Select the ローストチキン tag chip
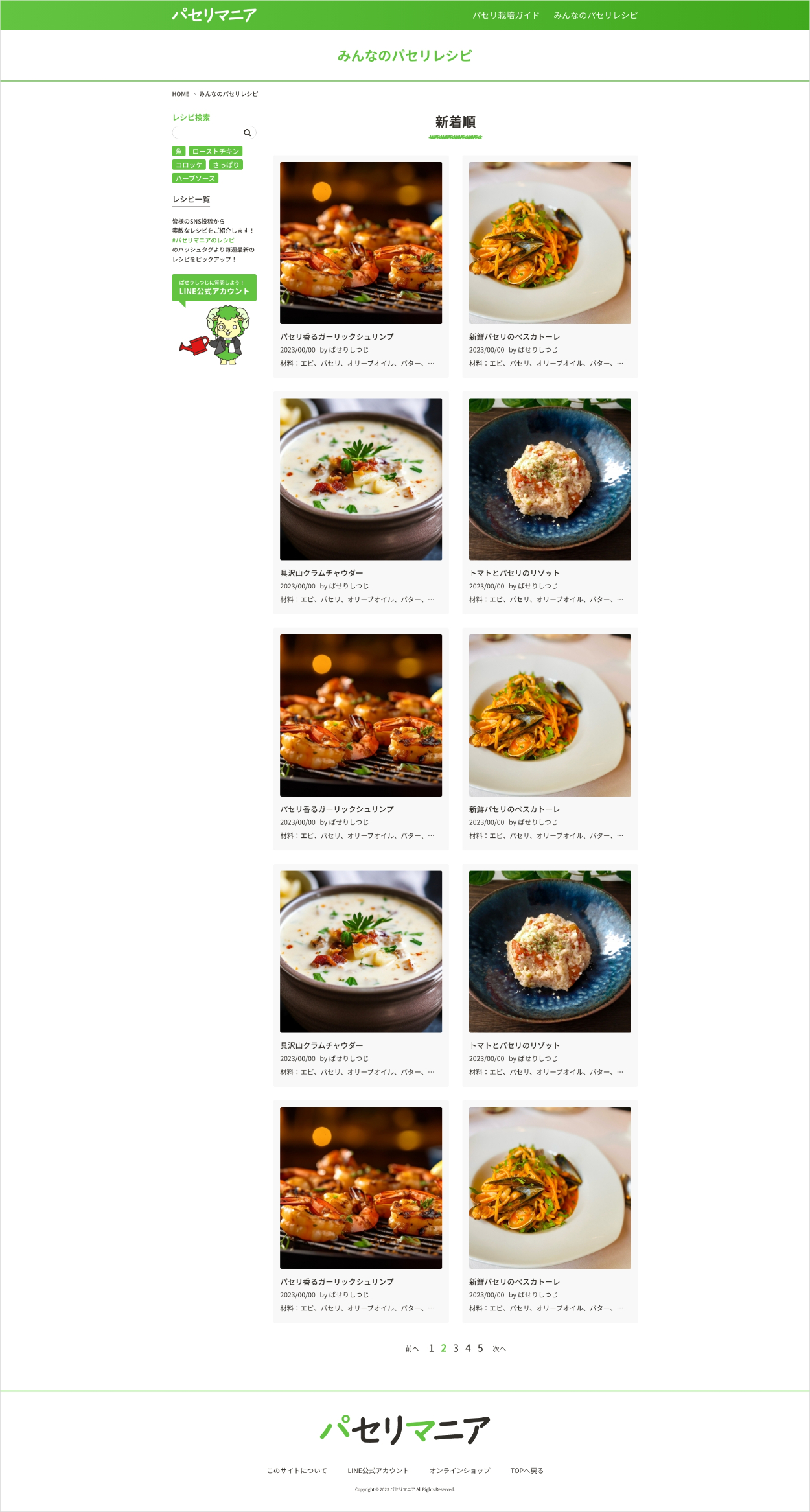The image size is (810, 1512). tap(216, 151)
